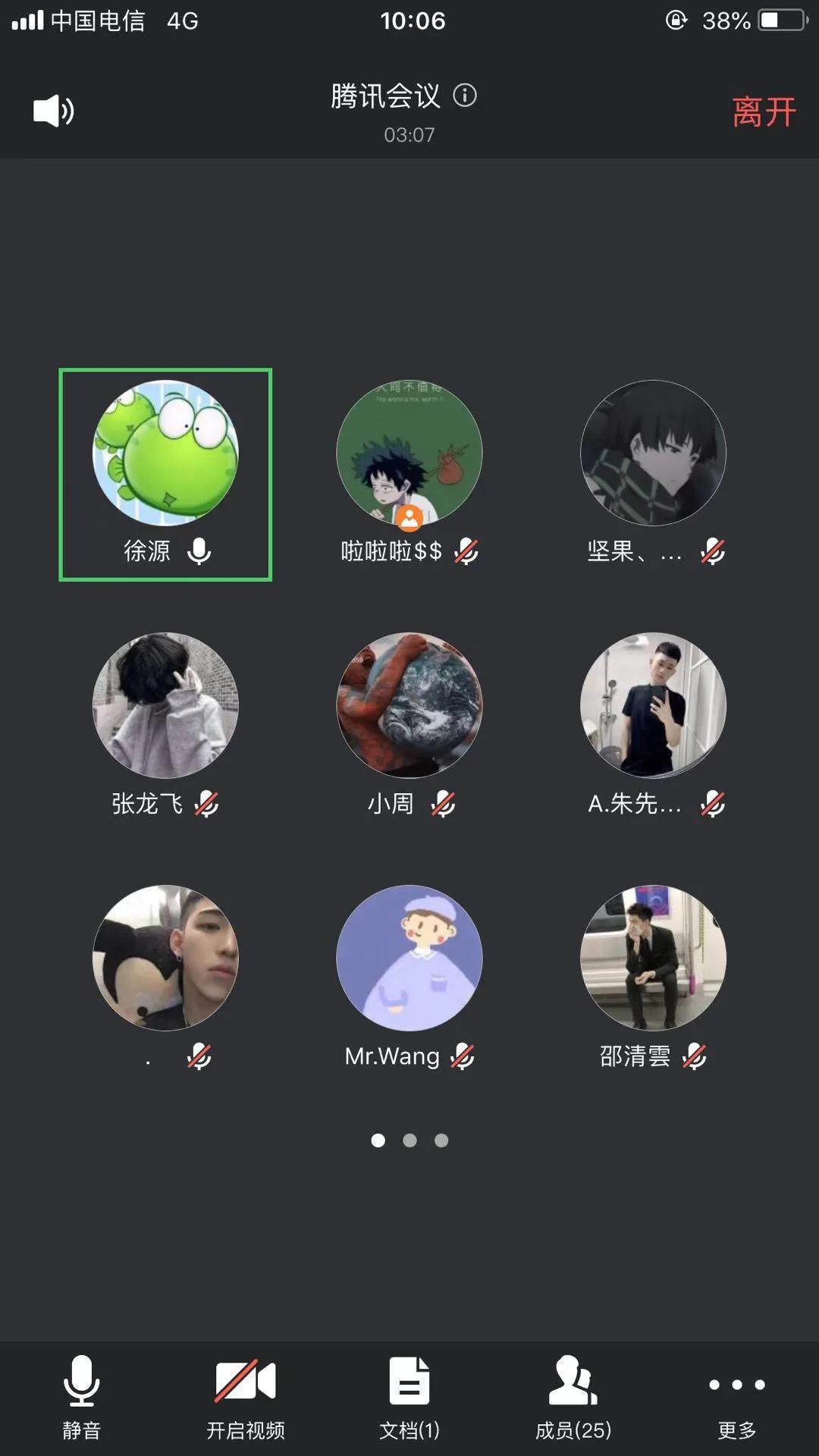The image size is (819, 1456).
Task: Select participant 张龙飞
Action: (165, 705)
